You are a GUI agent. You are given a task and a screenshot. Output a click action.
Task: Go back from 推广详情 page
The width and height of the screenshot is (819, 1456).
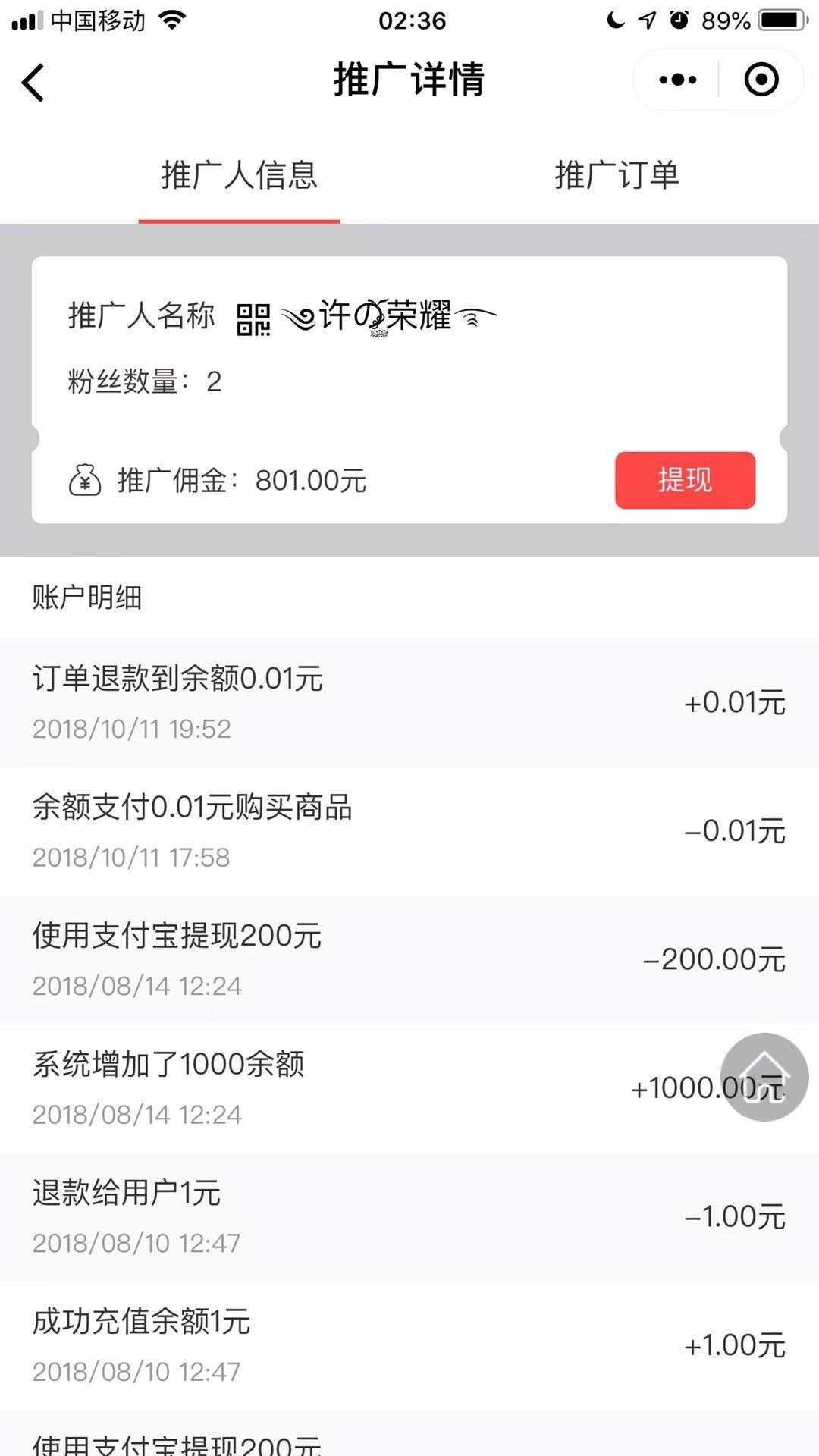33,82
